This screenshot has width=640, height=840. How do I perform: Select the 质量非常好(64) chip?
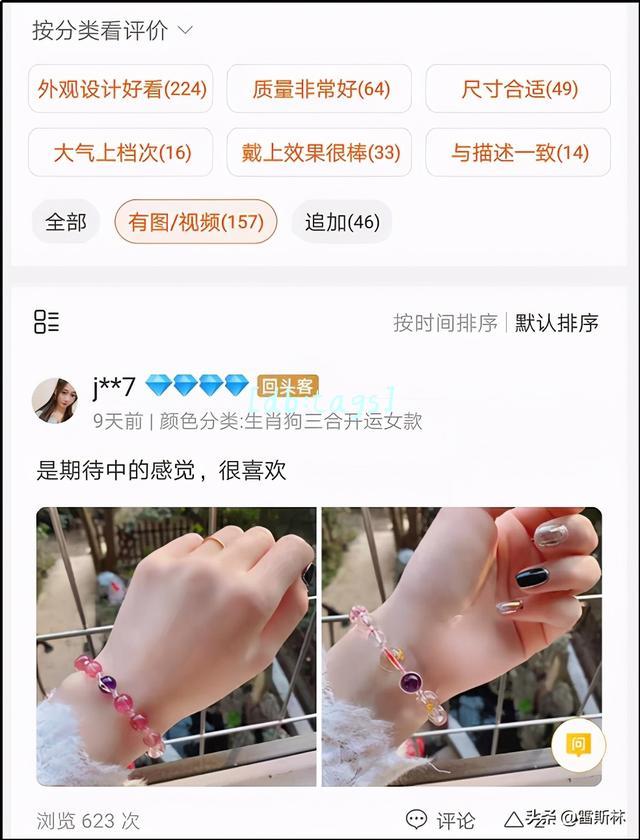click(320, 89)
